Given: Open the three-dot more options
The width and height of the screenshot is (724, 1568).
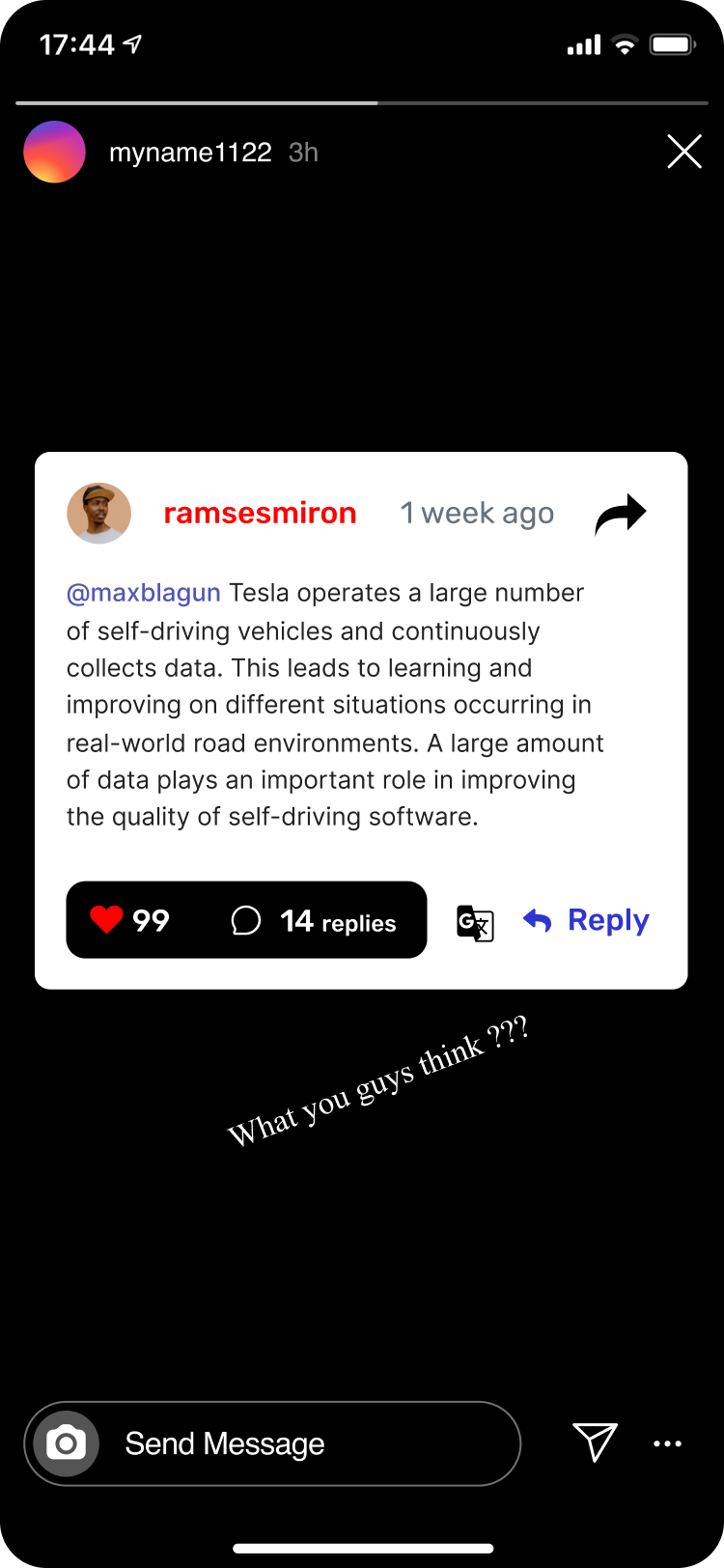Looking at the screenshot, I should [x=667, y=1443].
